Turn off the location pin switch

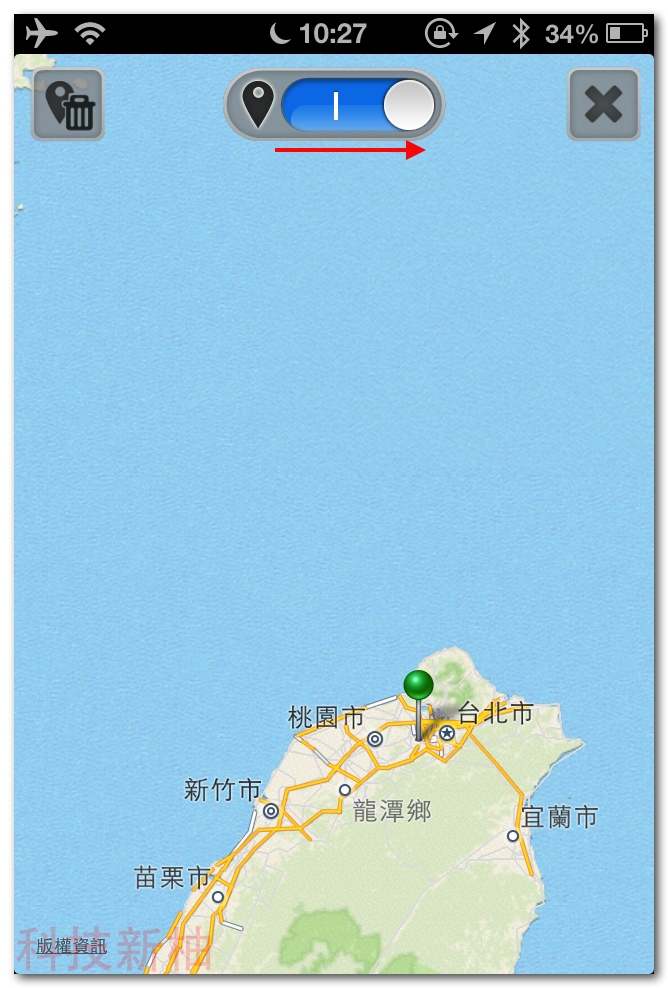358,105
